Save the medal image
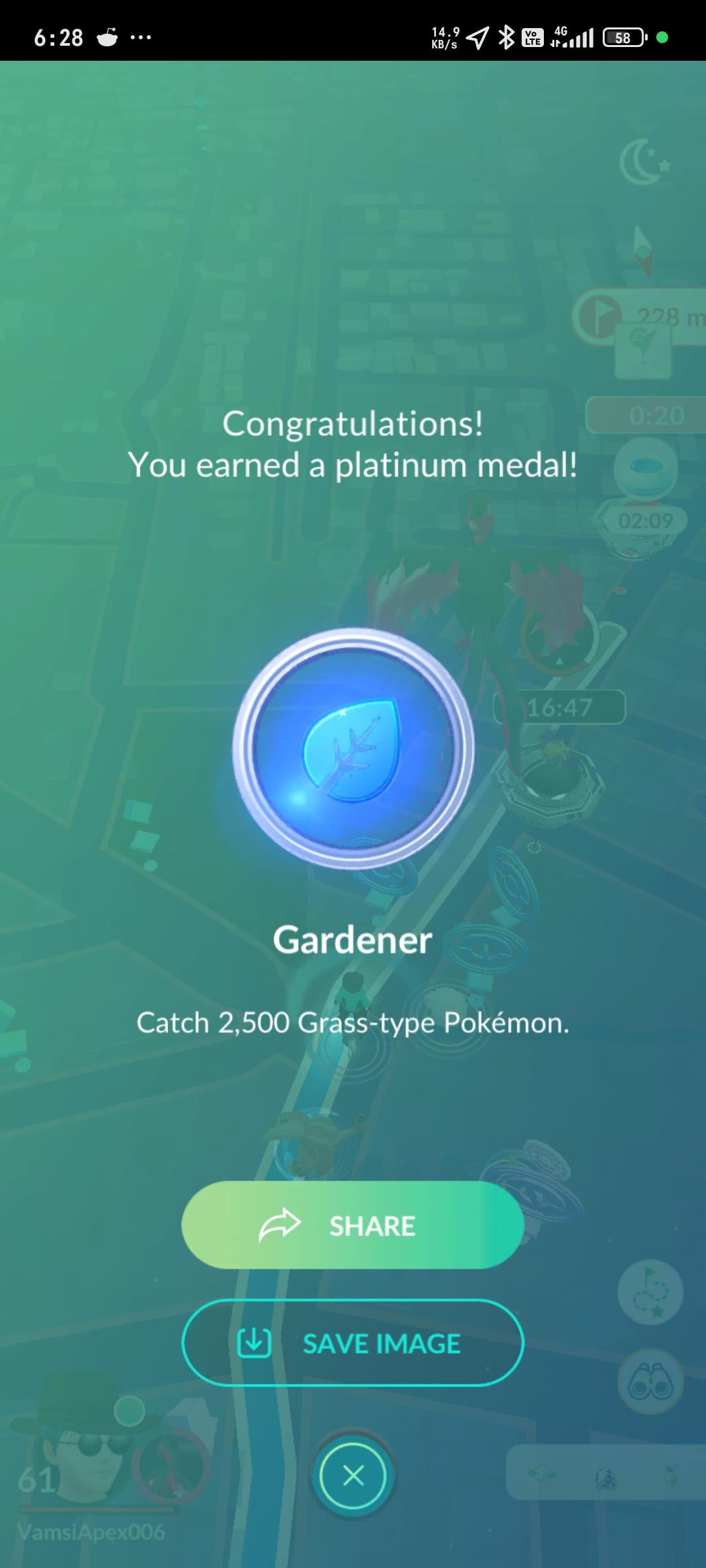The width and height of the screenshot is (706, 1568). (x=352, y=1343)
